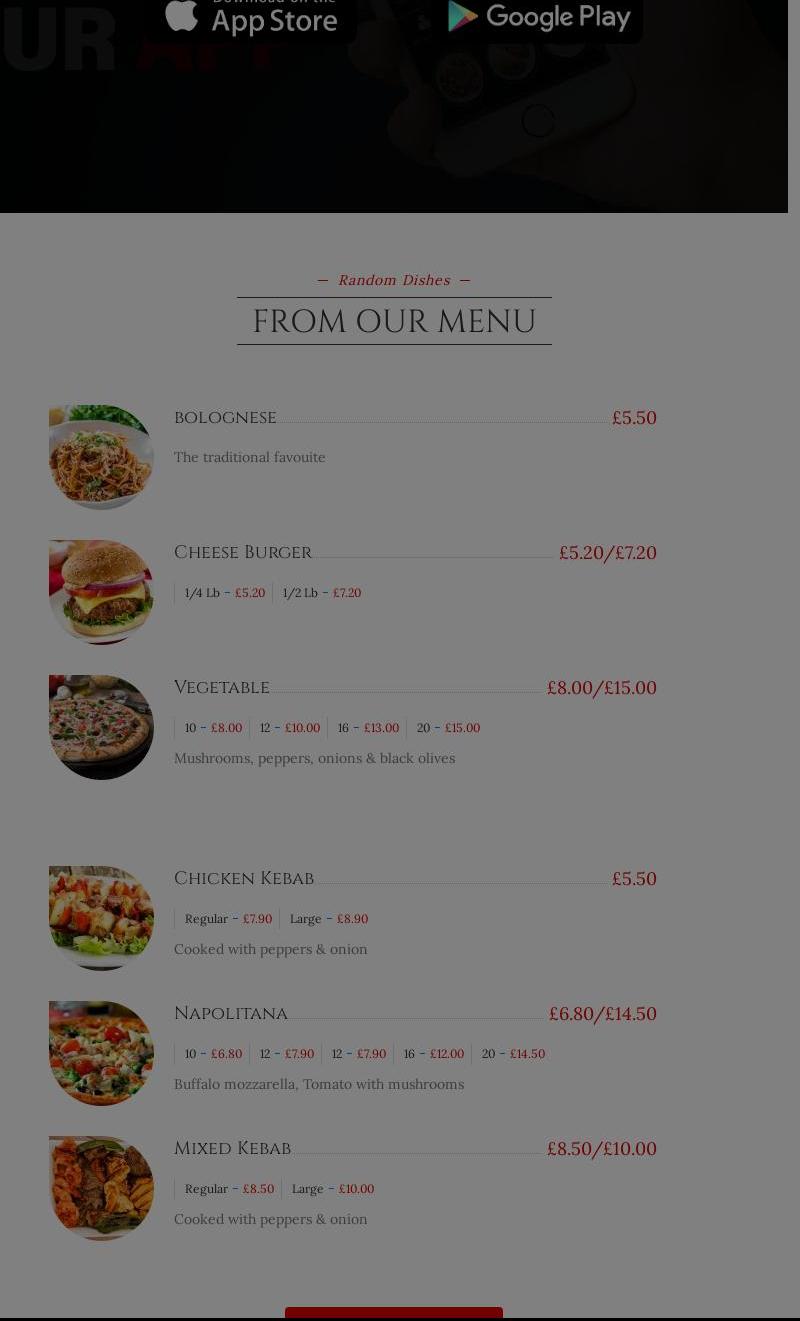Select the Vegetable pizza photo
800x1321 pixels.
(100, 727)
